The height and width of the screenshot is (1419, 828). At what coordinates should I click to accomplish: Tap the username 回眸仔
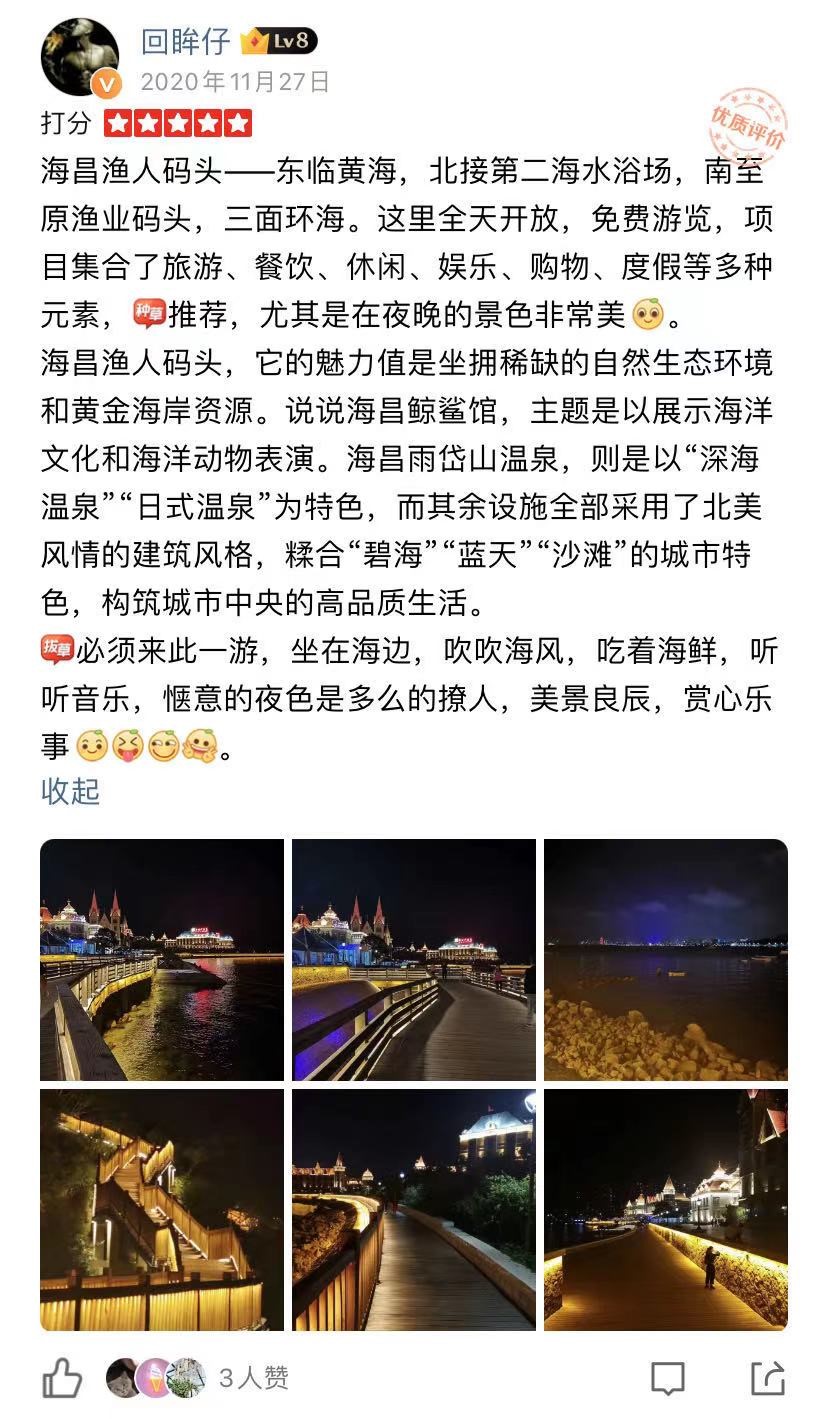[x=185, y=42]
